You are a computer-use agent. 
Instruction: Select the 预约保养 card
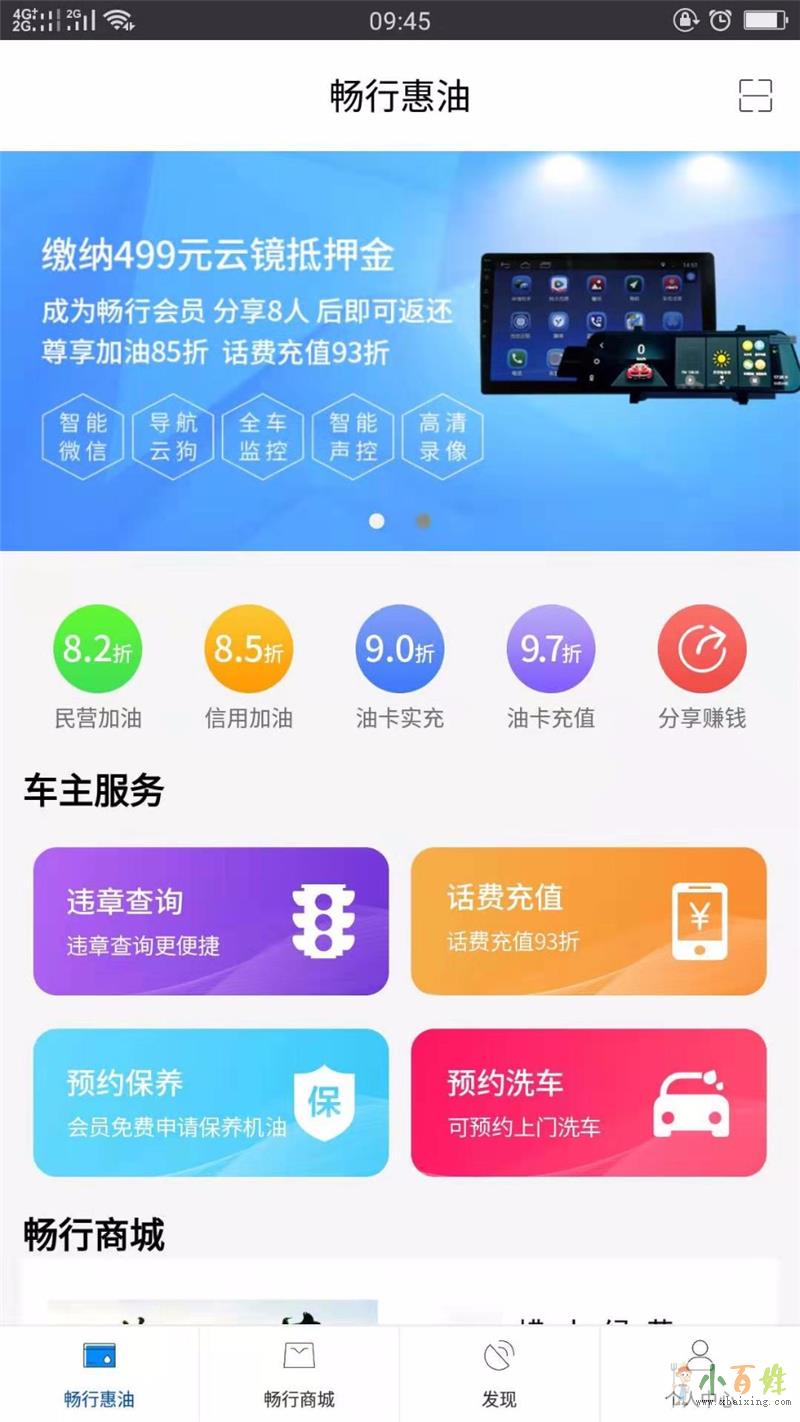pos(211,1102)
